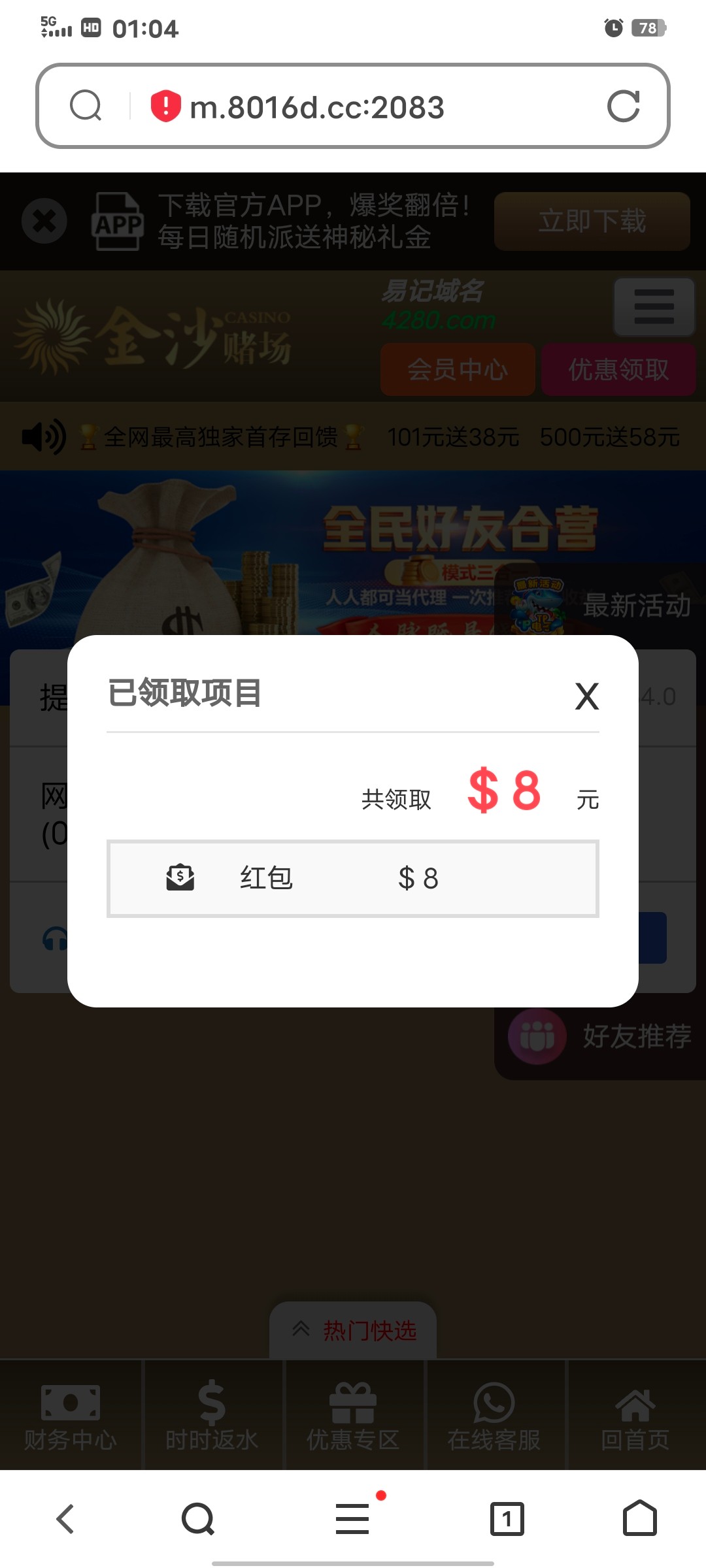Open the hamburger menu in the header
The height and width of the screenshot is (1568, 706).
pos(654,307)
